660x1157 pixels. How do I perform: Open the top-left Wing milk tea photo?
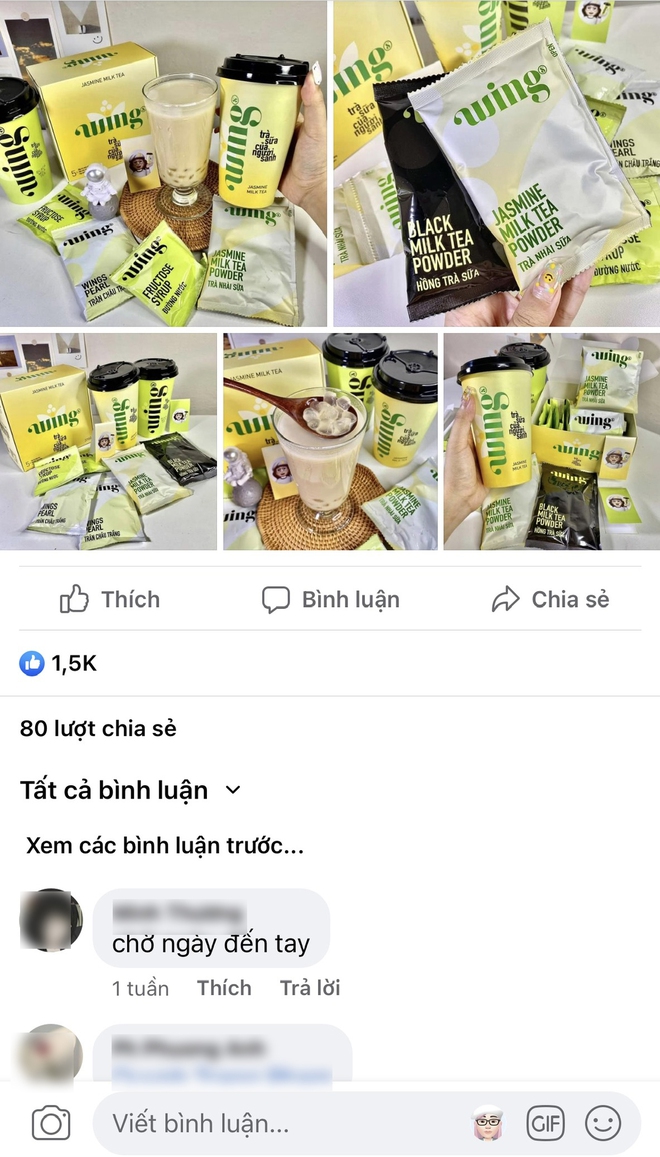(163, 163)
